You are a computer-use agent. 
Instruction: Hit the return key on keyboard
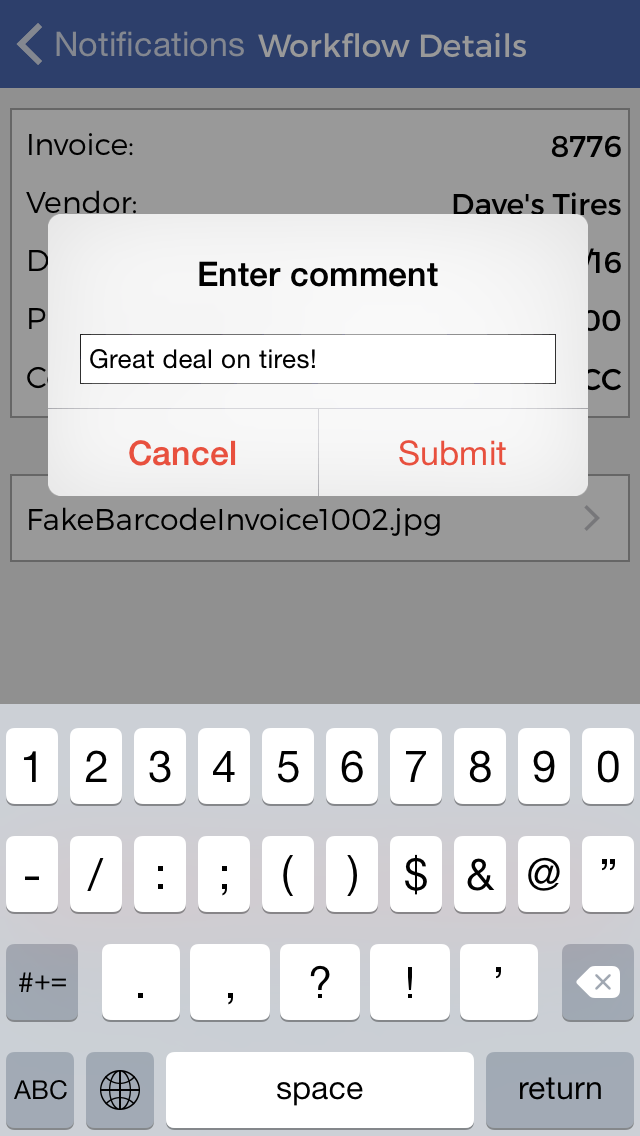(560, 1089)
